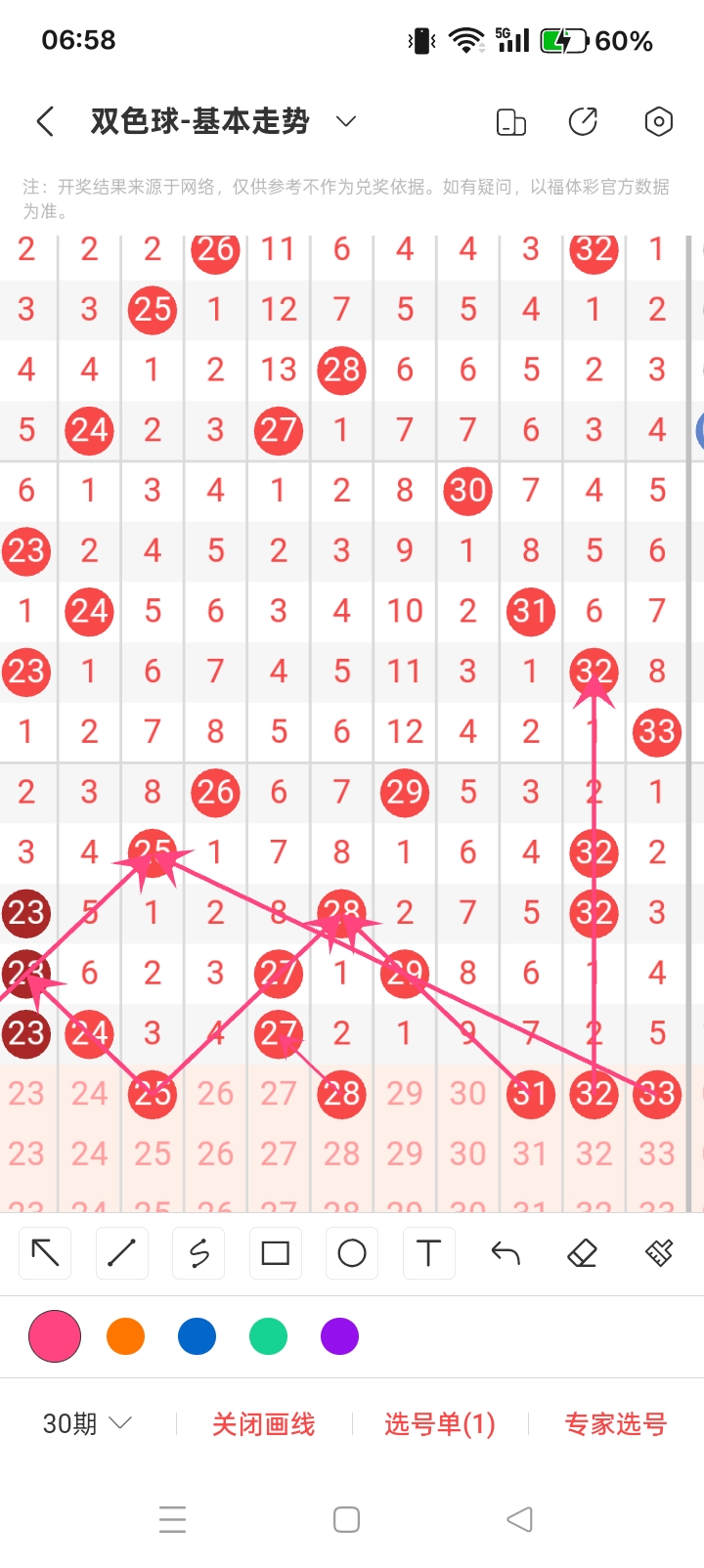Select the rectangle drawing tool

pyautogui.click(x=276, y=1253)
